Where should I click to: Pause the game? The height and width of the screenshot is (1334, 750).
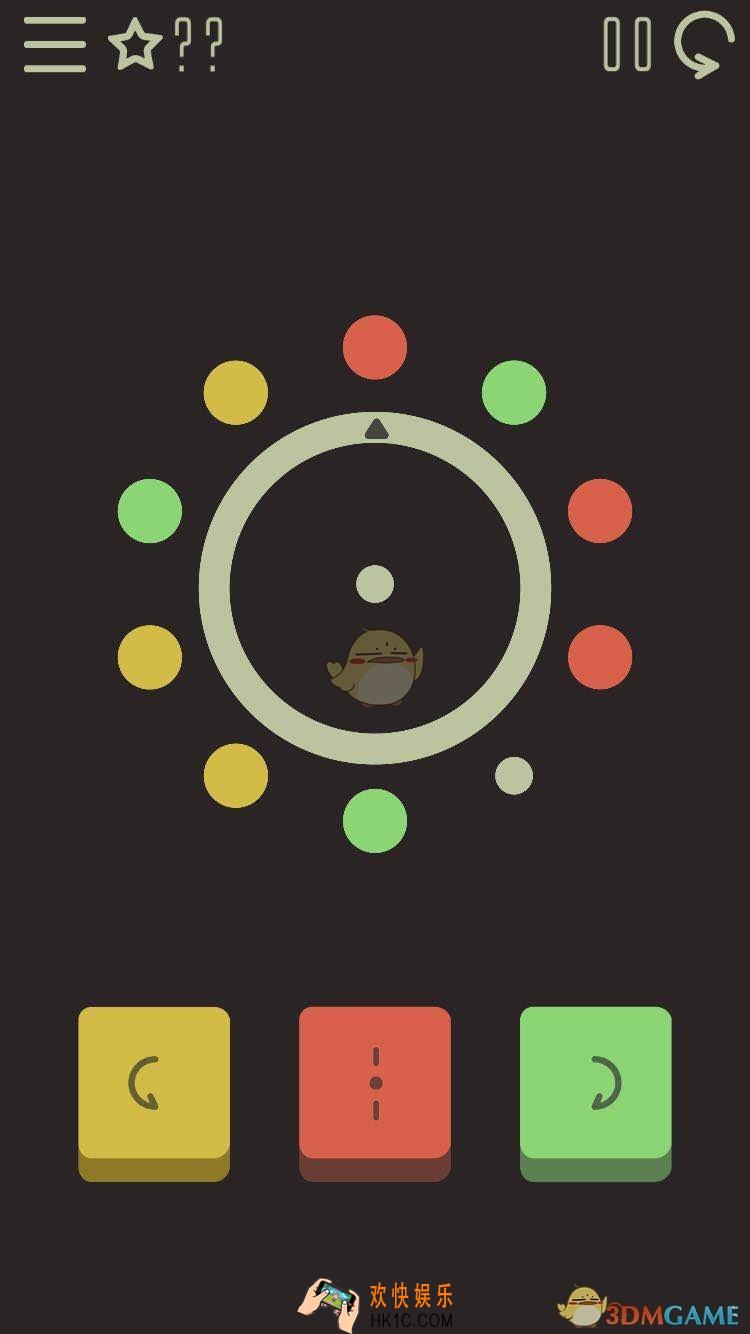[x=627, y=45]
